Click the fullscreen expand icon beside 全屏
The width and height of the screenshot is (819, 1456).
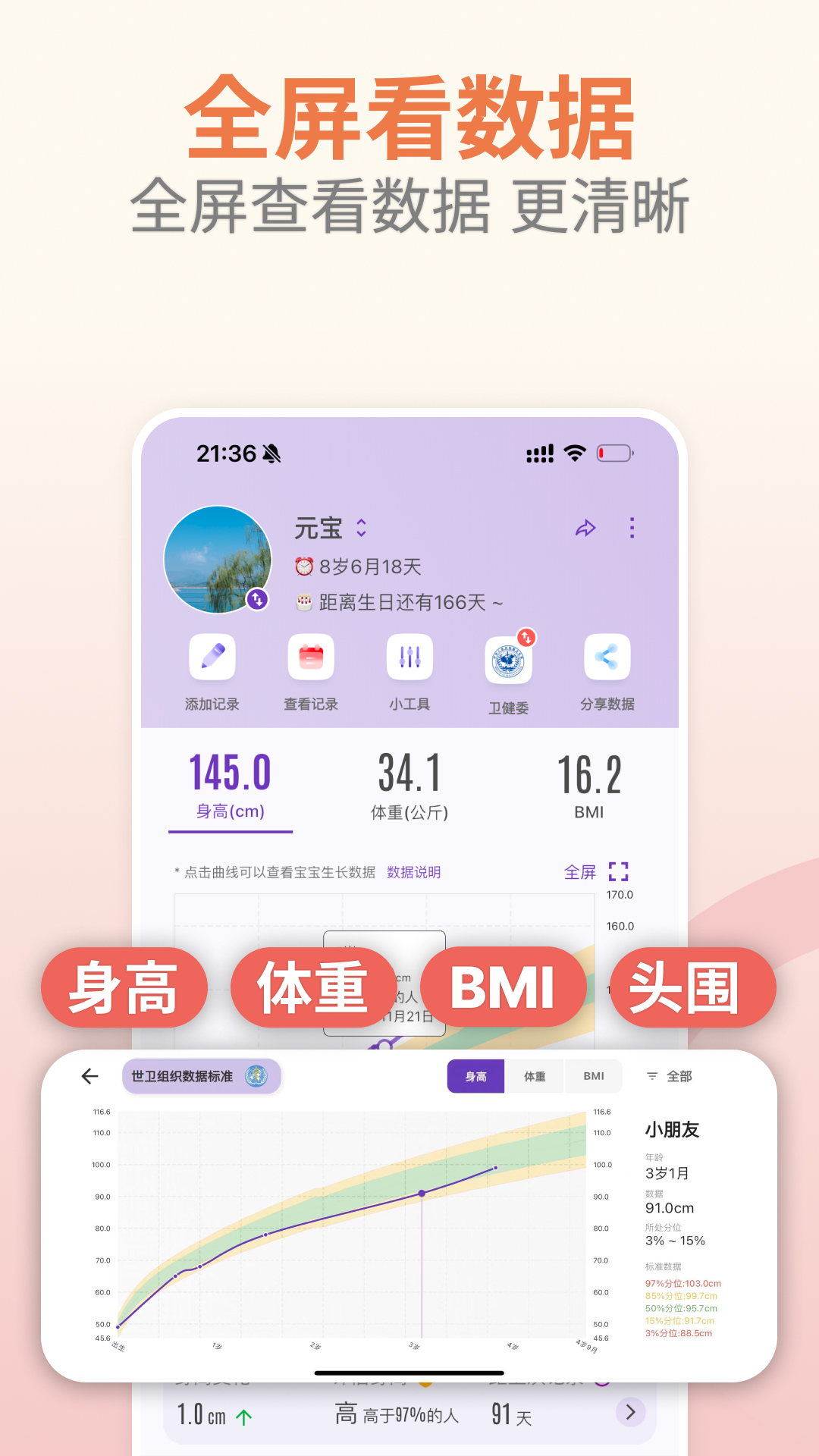click(x=620, y=872)
